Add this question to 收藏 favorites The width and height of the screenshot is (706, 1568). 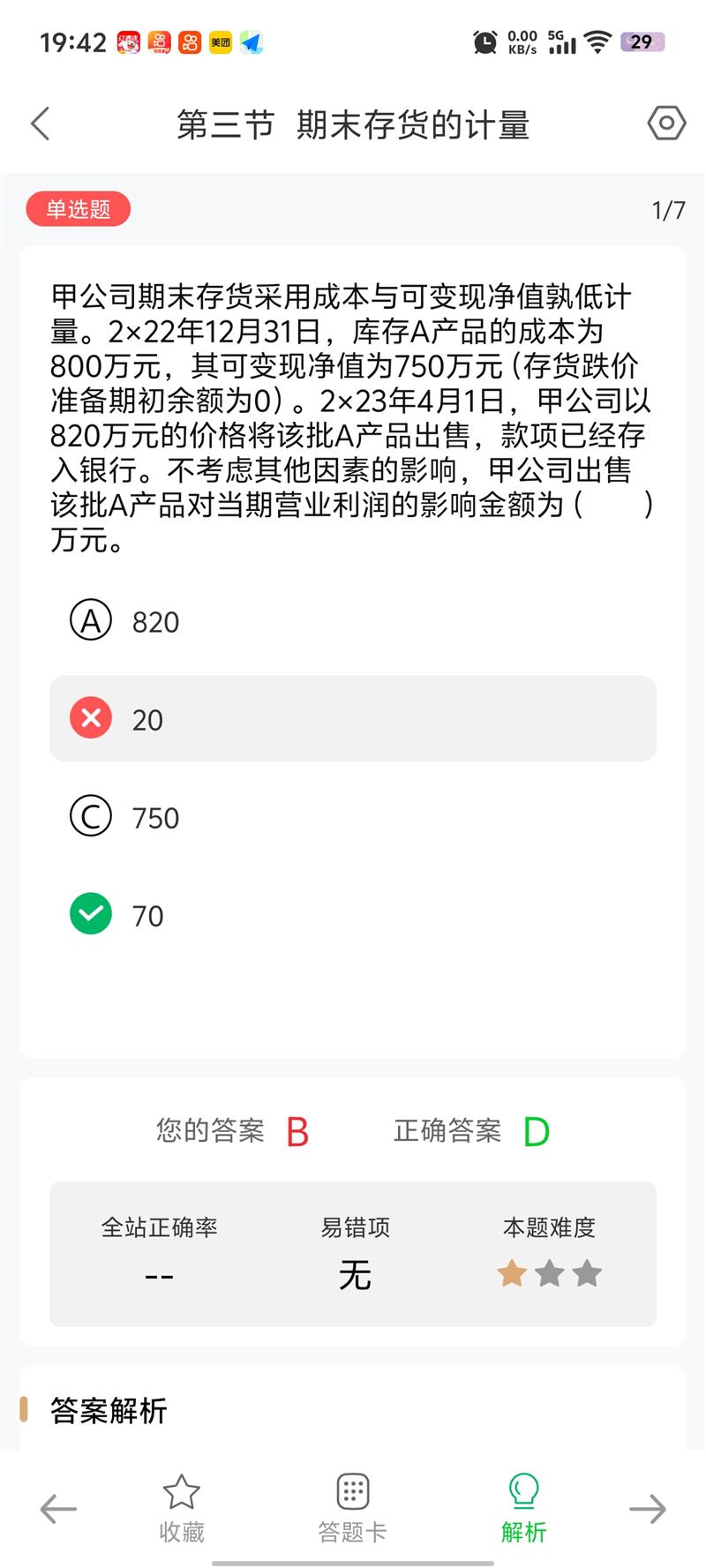[182, 1508]
